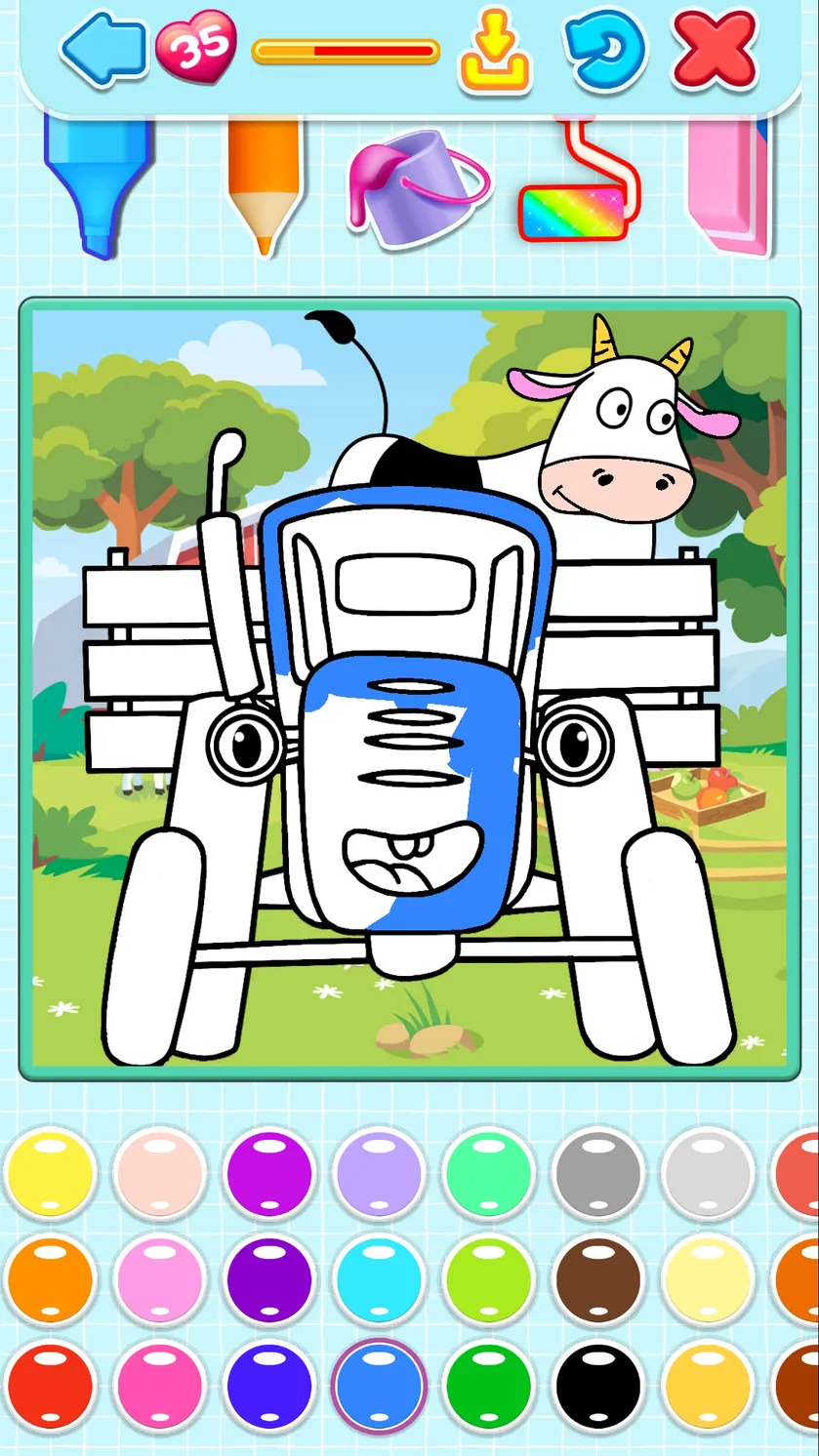819x1456 pixels.
Task: Pick the yellow color
Action: [51, 1171]
